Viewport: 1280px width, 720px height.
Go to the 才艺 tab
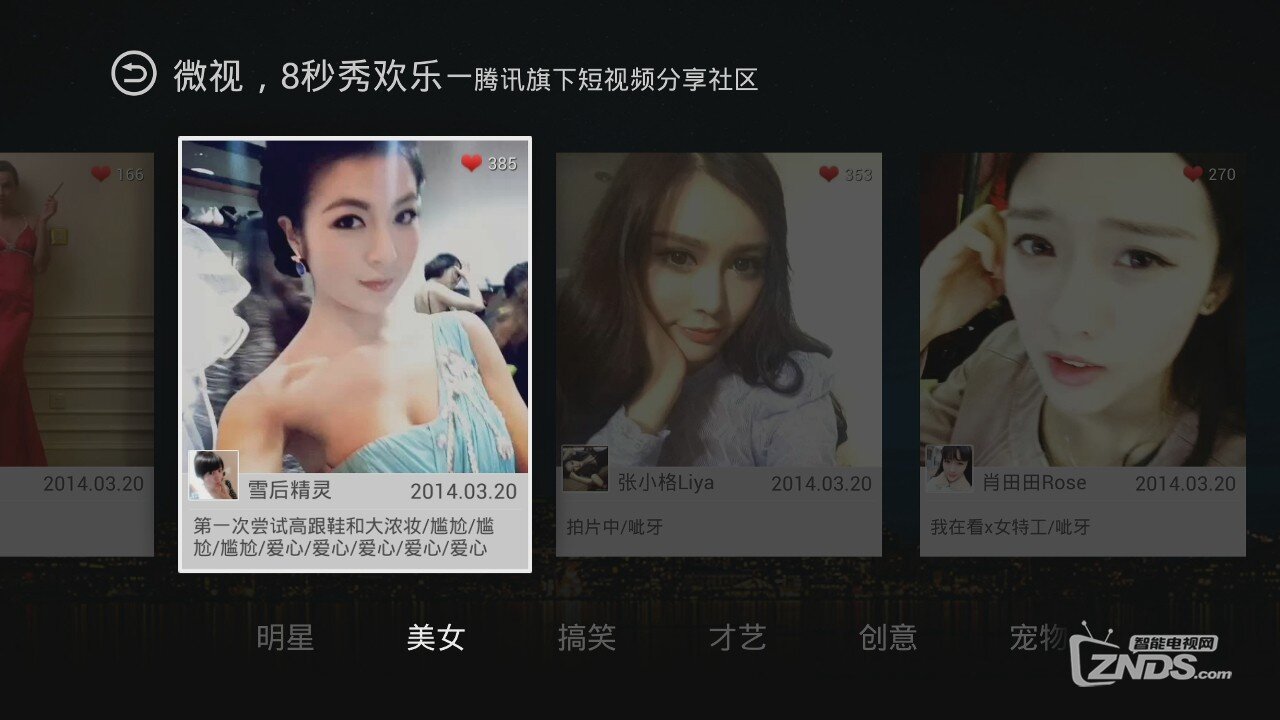[737, 637]
